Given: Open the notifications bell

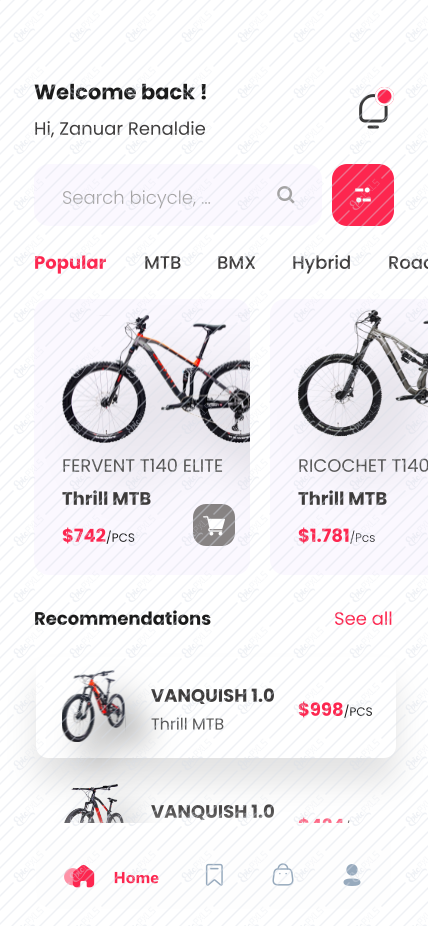Looking at the screenshot, I should coord(374,109).
